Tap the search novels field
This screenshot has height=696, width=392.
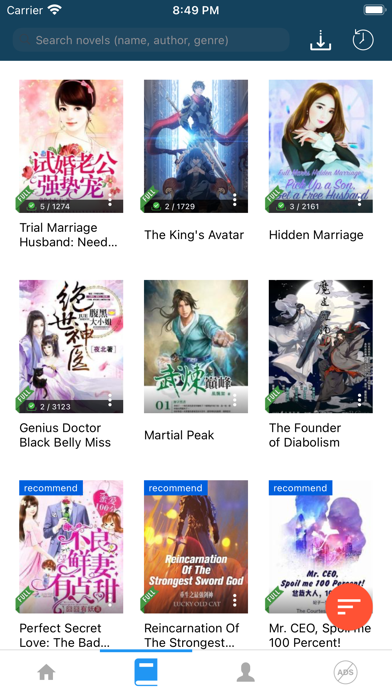click(x=151, y=40)
